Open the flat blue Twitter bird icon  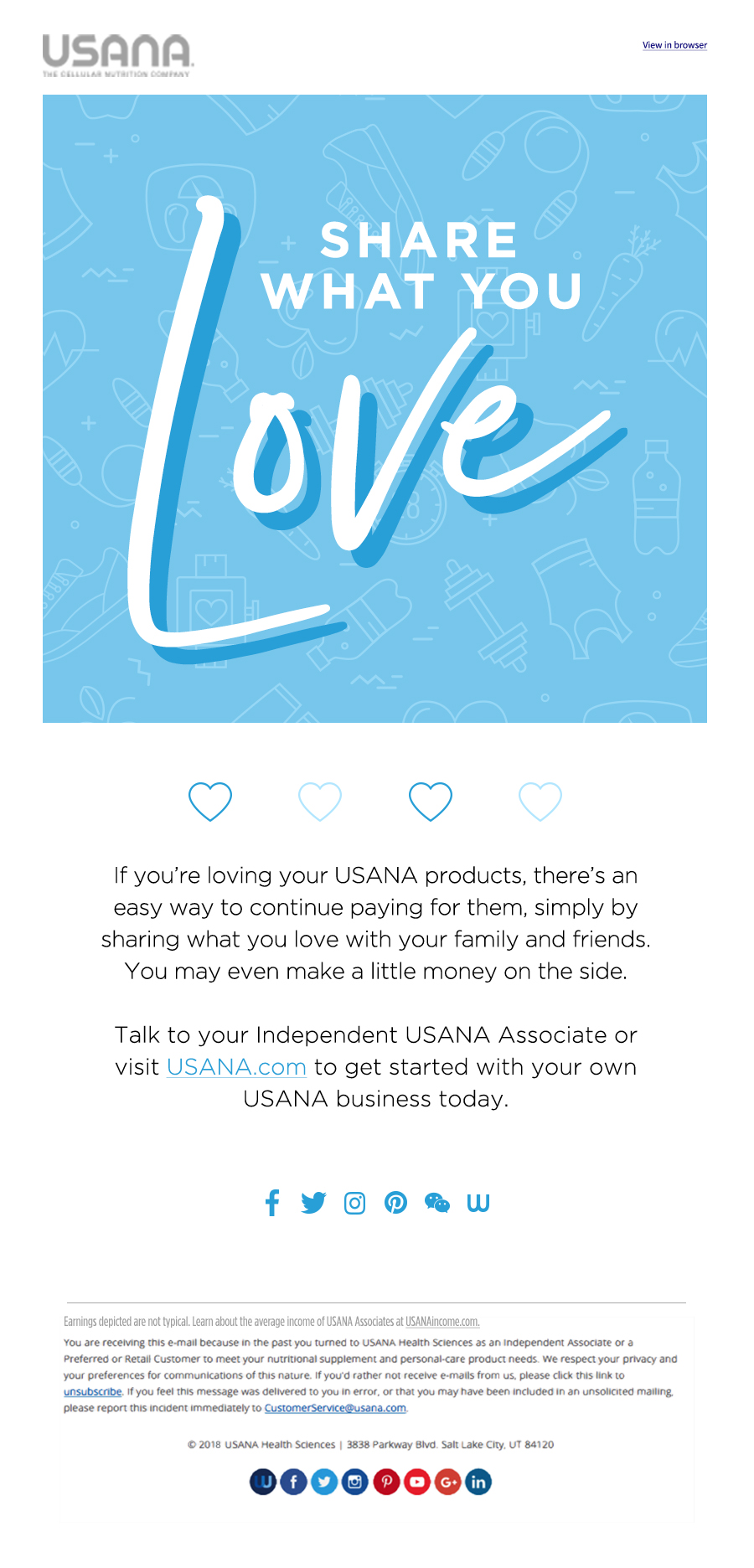[313, 1203]
